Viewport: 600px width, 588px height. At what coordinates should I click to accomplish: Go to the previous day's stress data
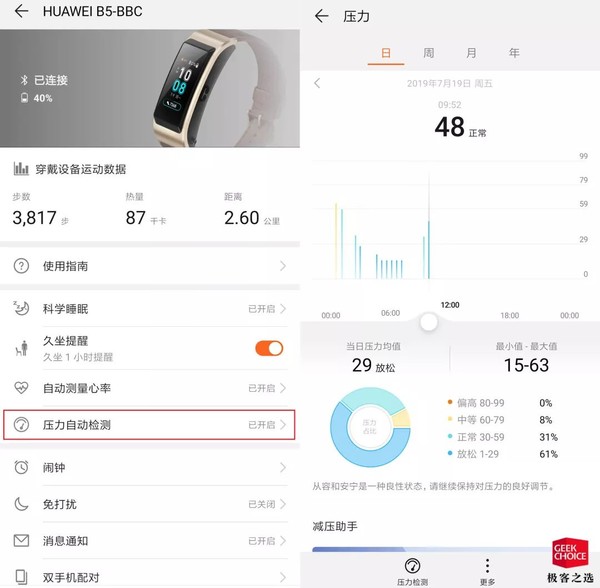pyautogui.click(x=318, y=83)
